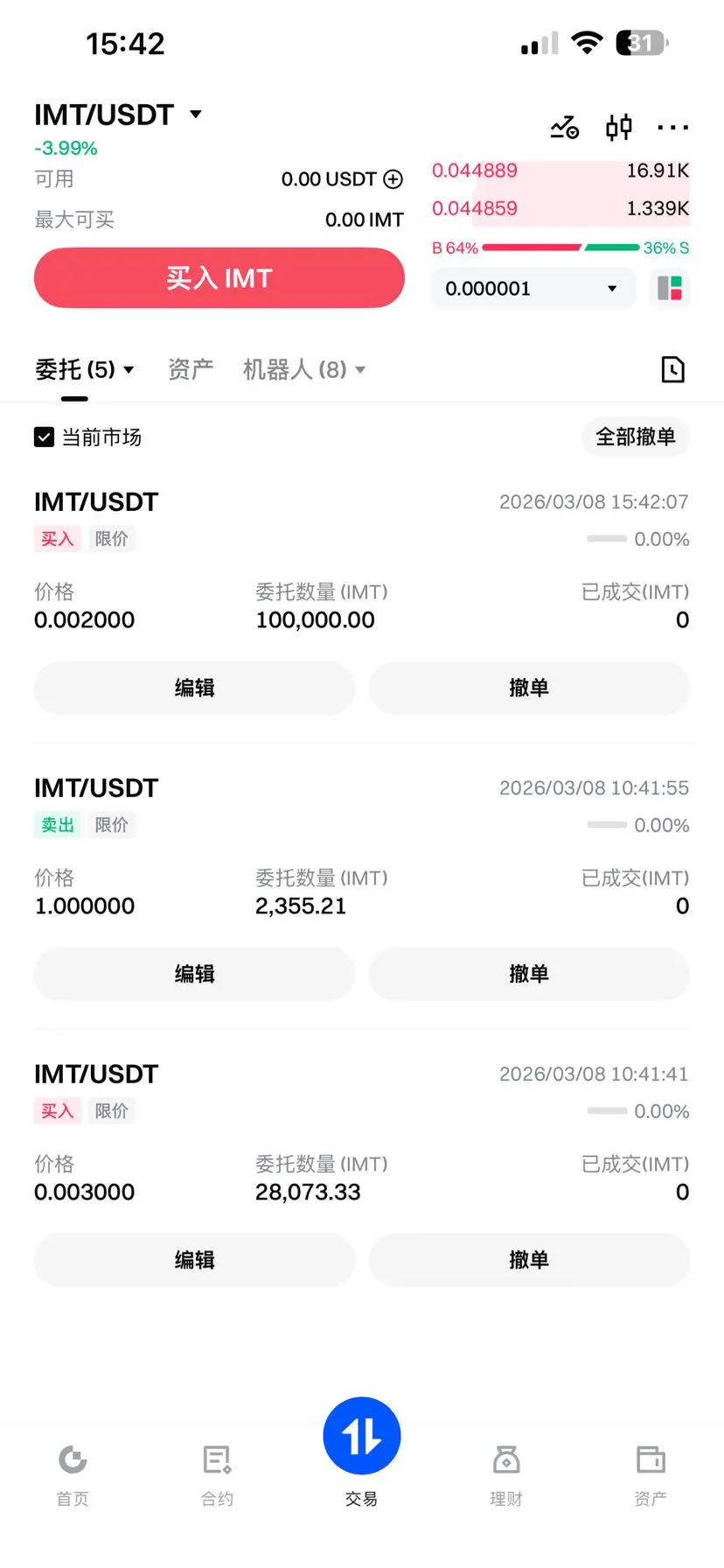The image size is (724, 1568).
Task: Open the 机器人 (8) tab
Action: tap(303, 369)
